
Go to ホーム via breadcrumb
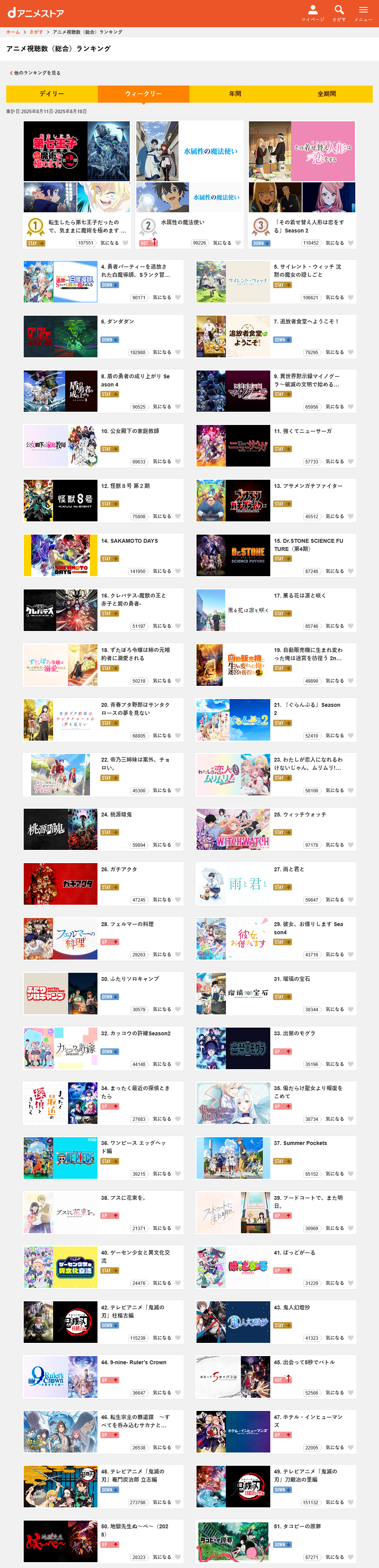13,31
